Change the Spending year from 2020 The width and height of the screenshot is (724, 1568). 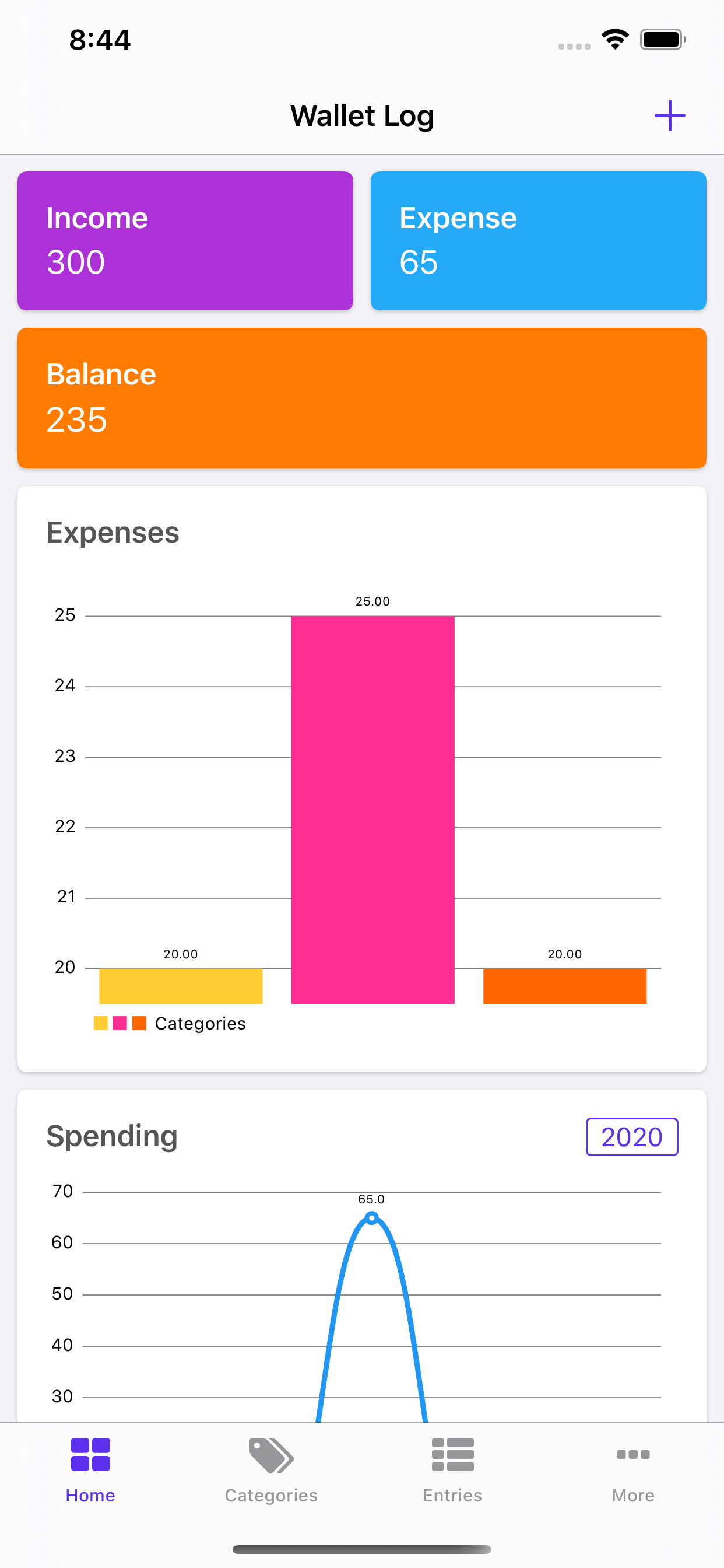(631, 1136)
